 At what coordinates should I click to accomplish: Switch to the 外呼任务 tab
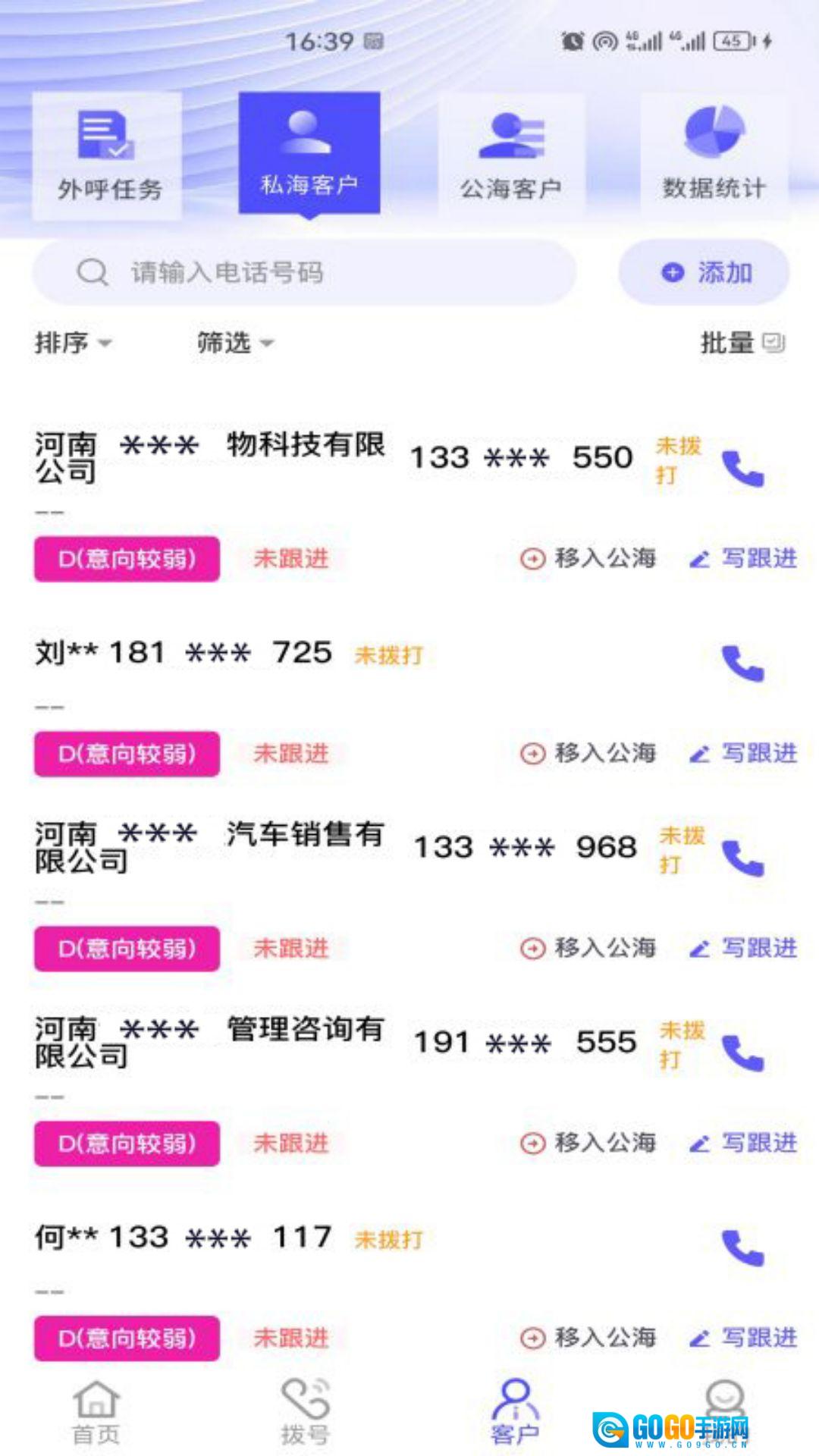tap(108, 156)
